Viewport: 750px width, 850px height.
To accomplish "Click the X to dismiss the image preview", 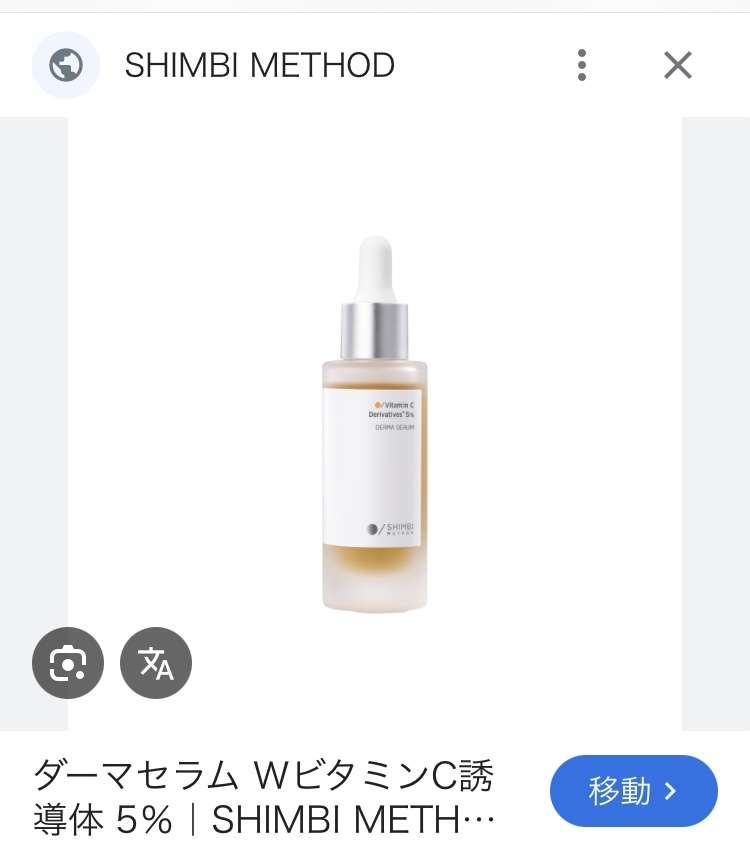I will click(677, 64).
